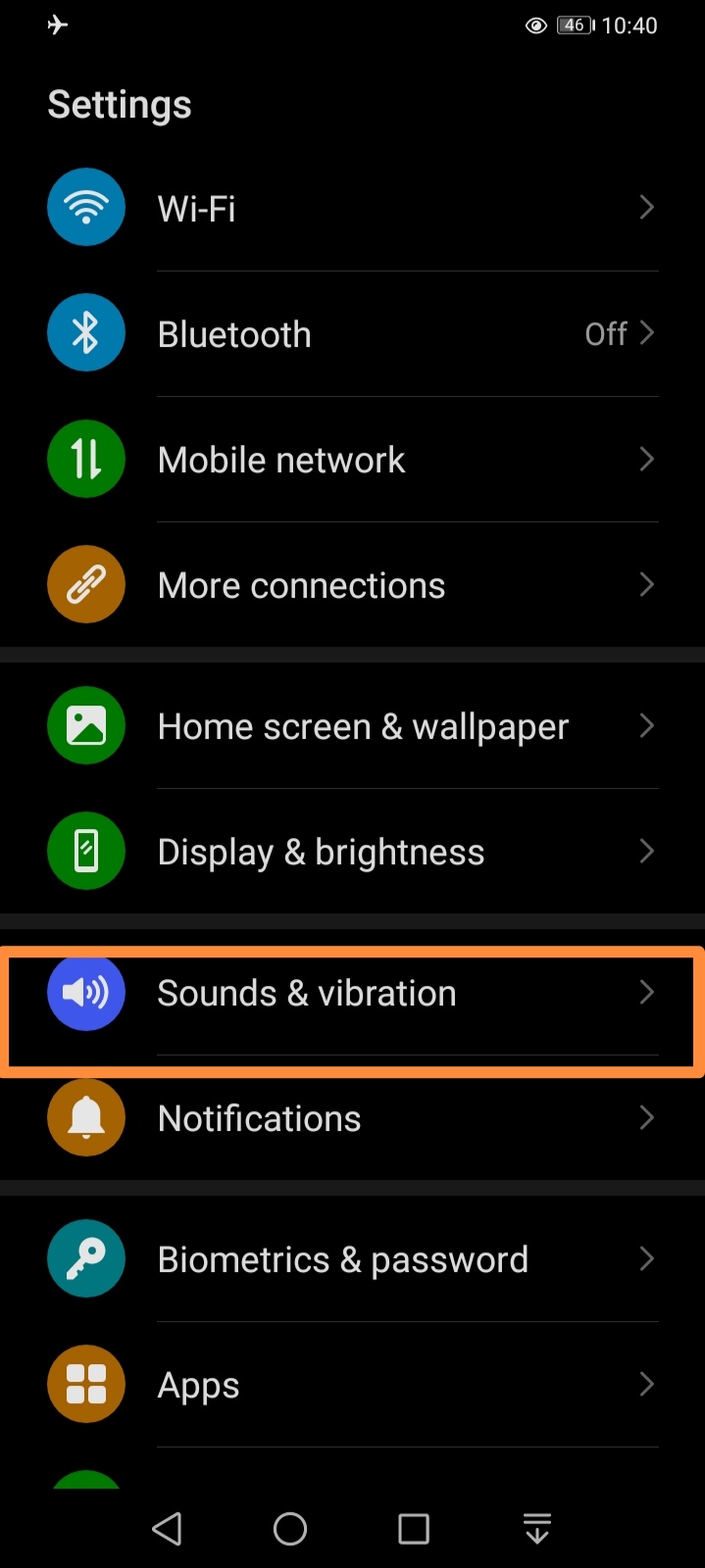The height and width of the screenshot is (1568, 705).
Task: Open the Bluetooth settings row
Action: pos(353,334)
